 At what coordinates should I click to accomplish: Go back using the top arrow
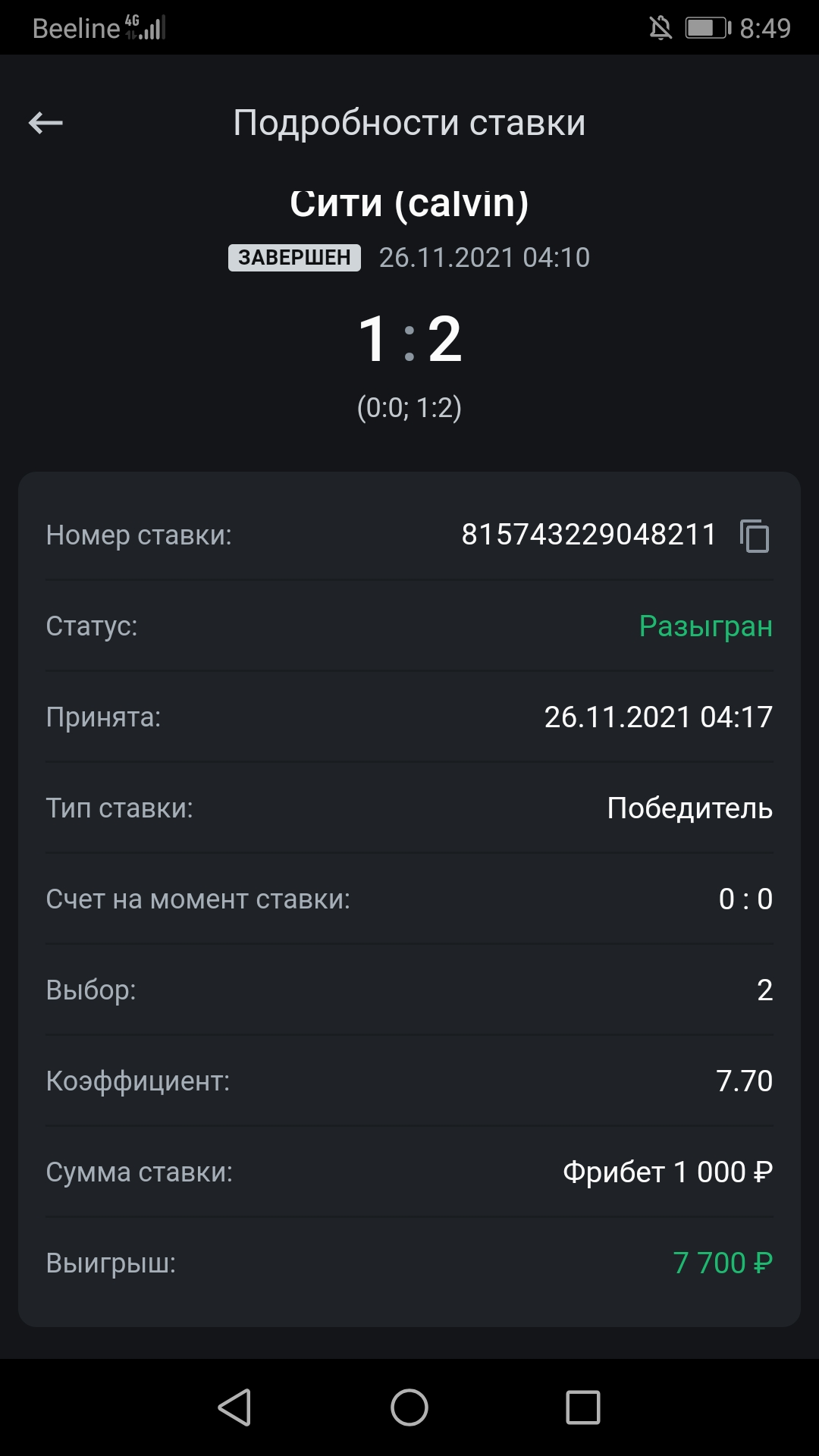(45, 123)
